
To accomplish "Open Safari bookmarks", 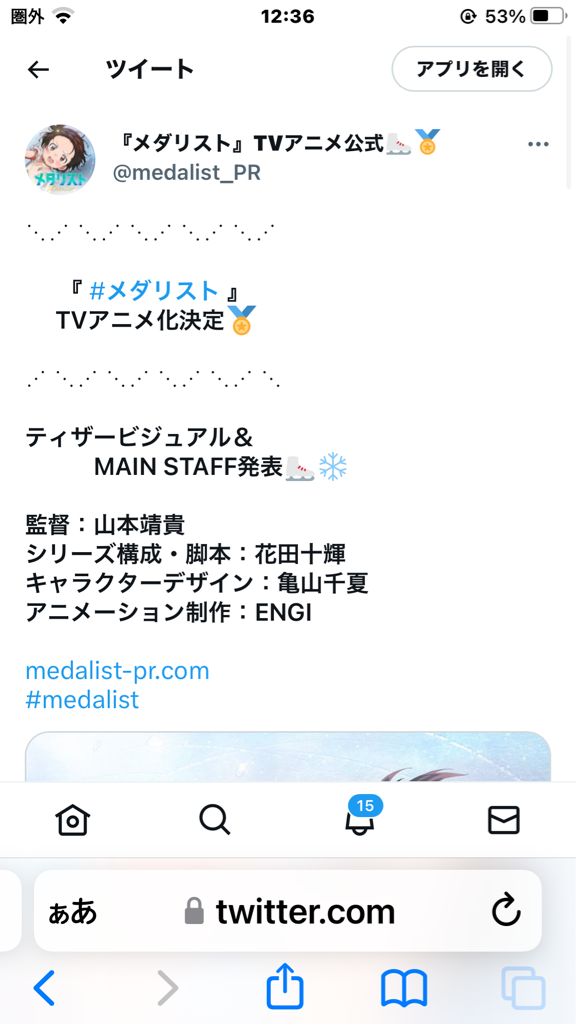I will click(404, 987).
